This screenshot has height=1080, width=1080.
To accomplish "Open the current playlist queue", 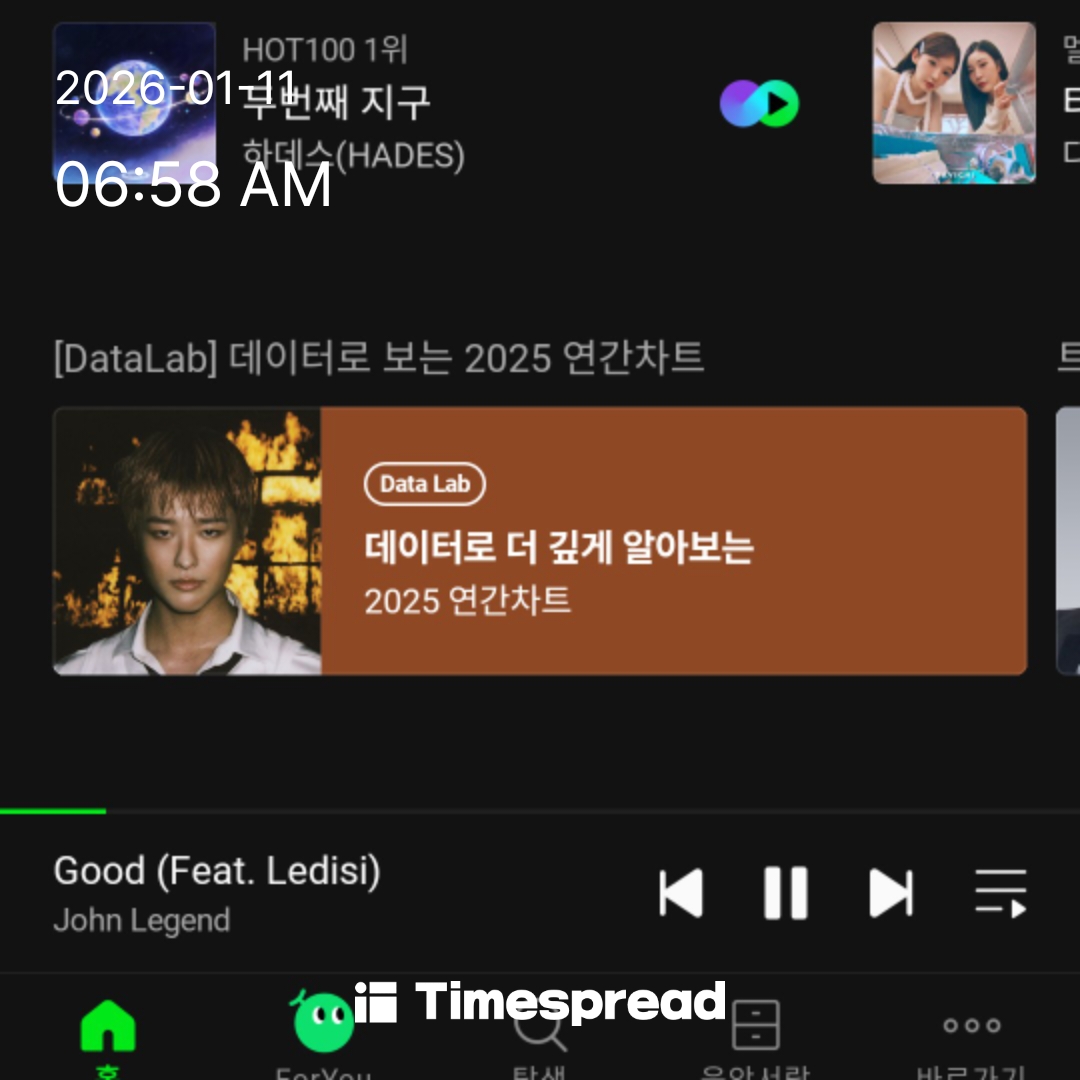I will pyautogui.click(x=1001, y=893).
